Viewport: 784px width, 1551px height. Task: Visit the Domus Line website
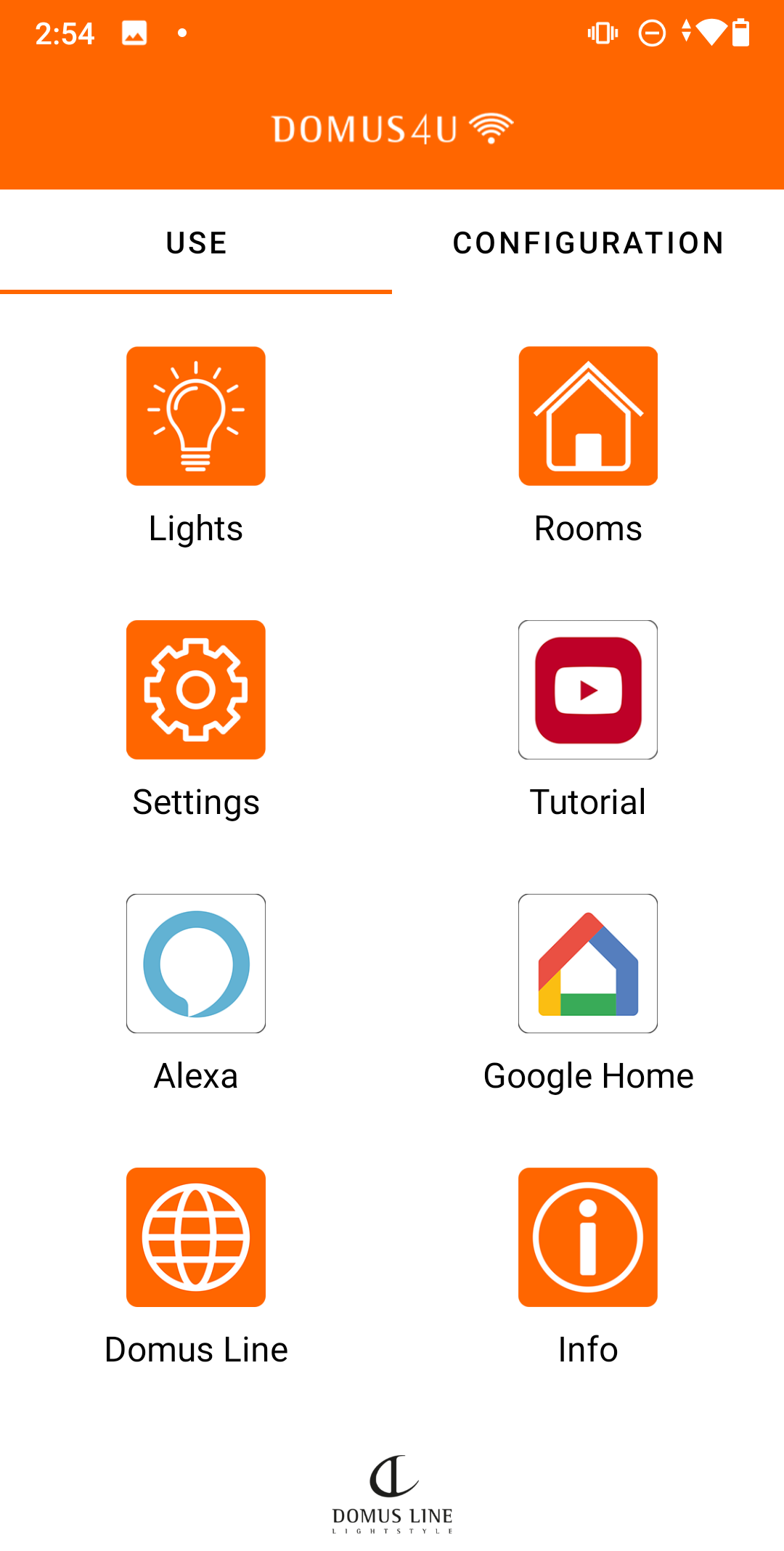click(x=196, y=1237)
